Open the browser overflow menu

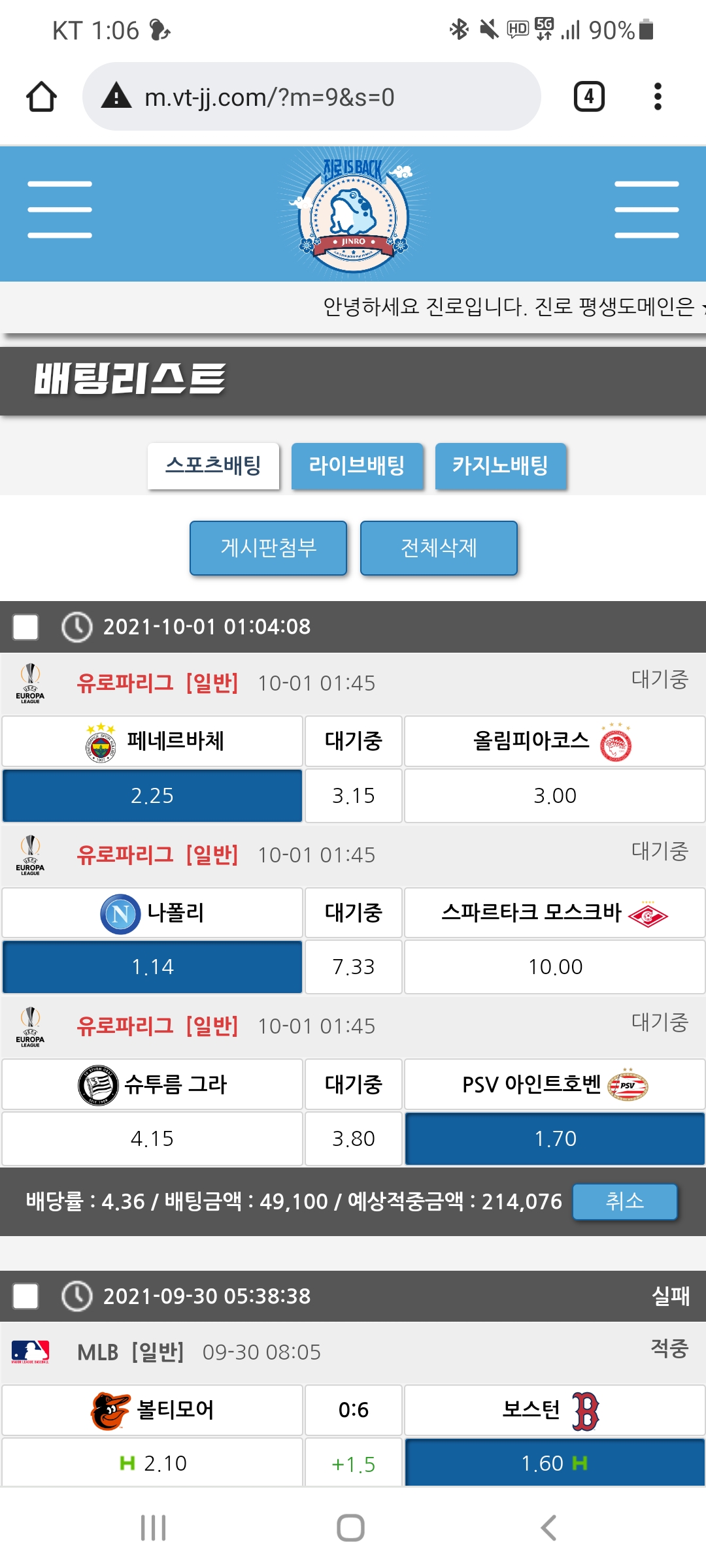[x=658, y=97]
